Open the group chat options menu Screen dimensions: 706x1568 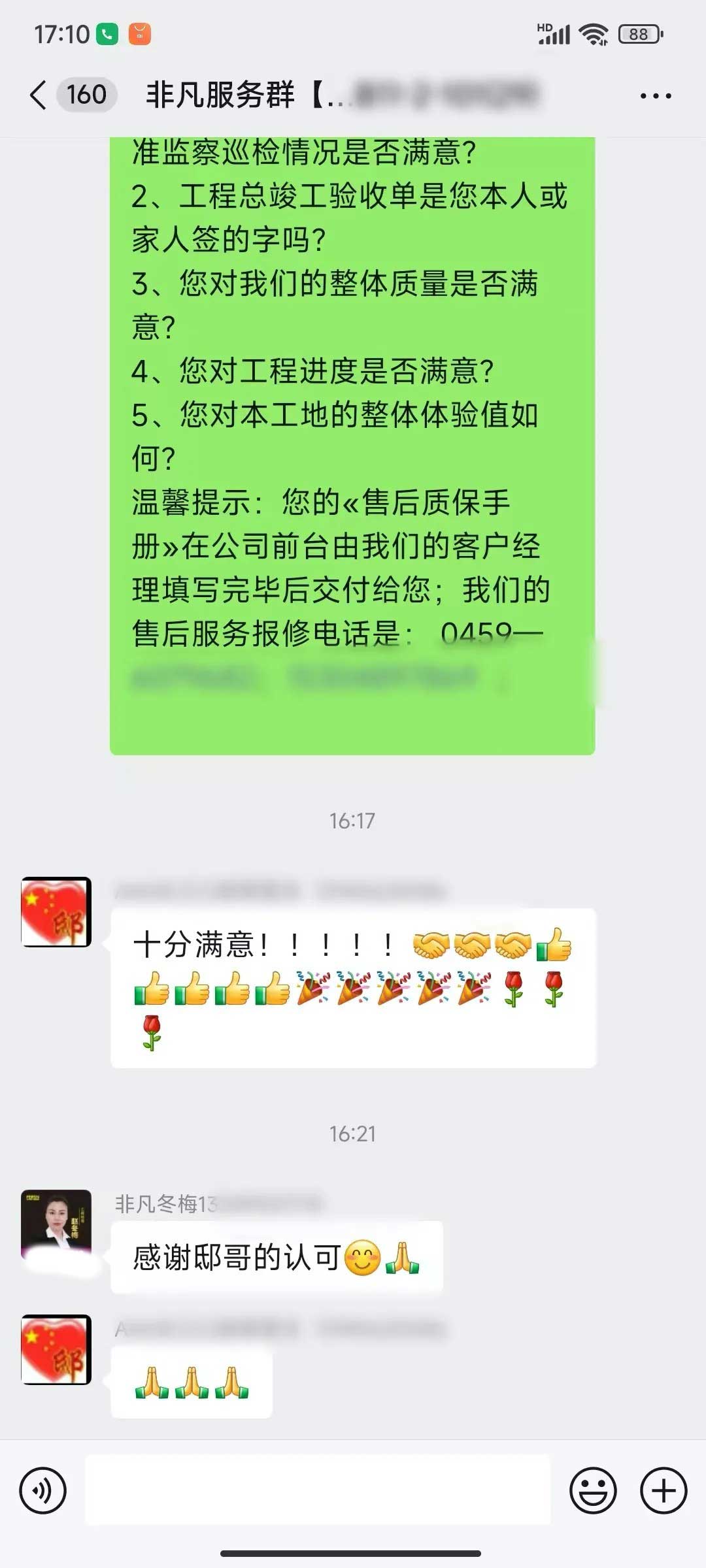tap(655, 95)
